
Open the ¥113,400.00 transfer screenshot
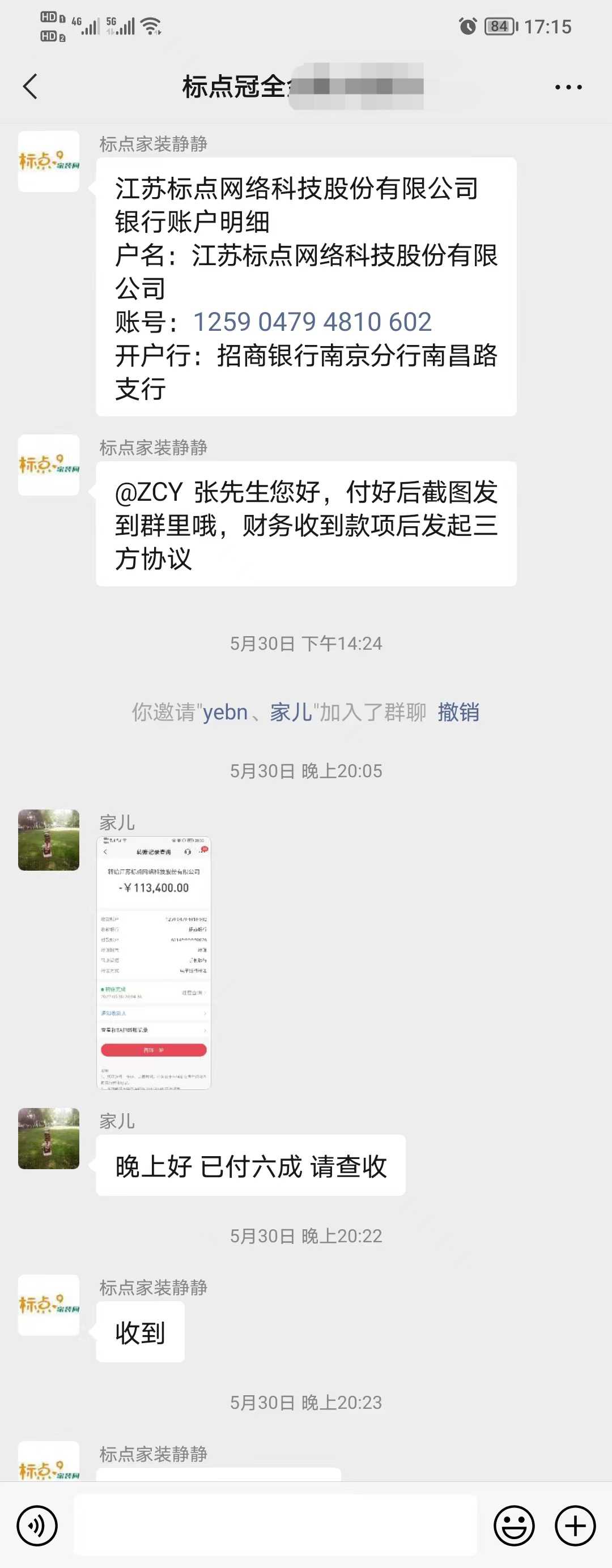(154, 962)
